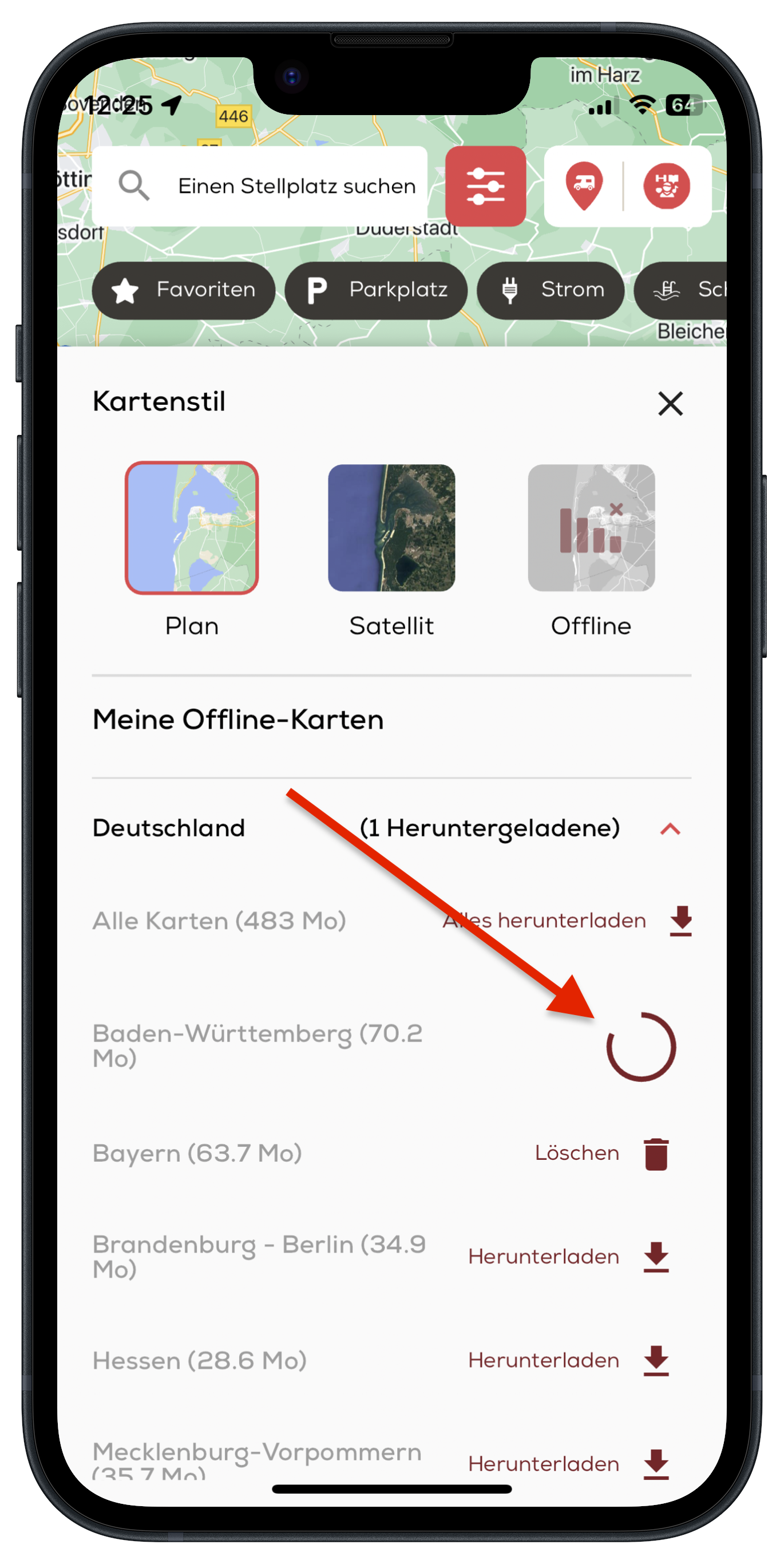
Task: Delete the Bayern offline map
Action: pyautogui.click(x=601, y=1153)
